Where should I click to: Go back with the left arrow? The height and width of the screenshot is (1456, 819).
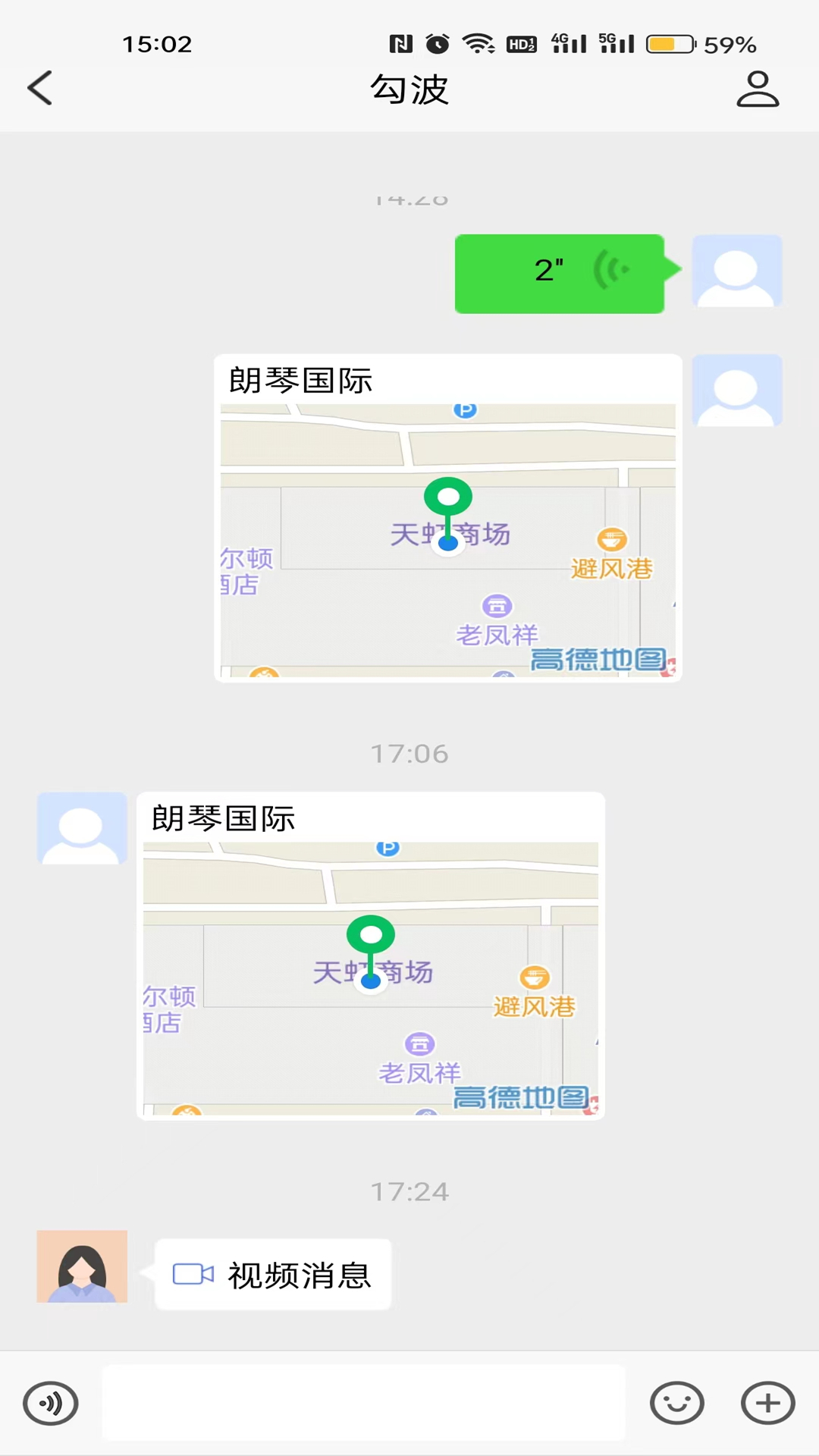pyautogui.click(x=40, y=87)
